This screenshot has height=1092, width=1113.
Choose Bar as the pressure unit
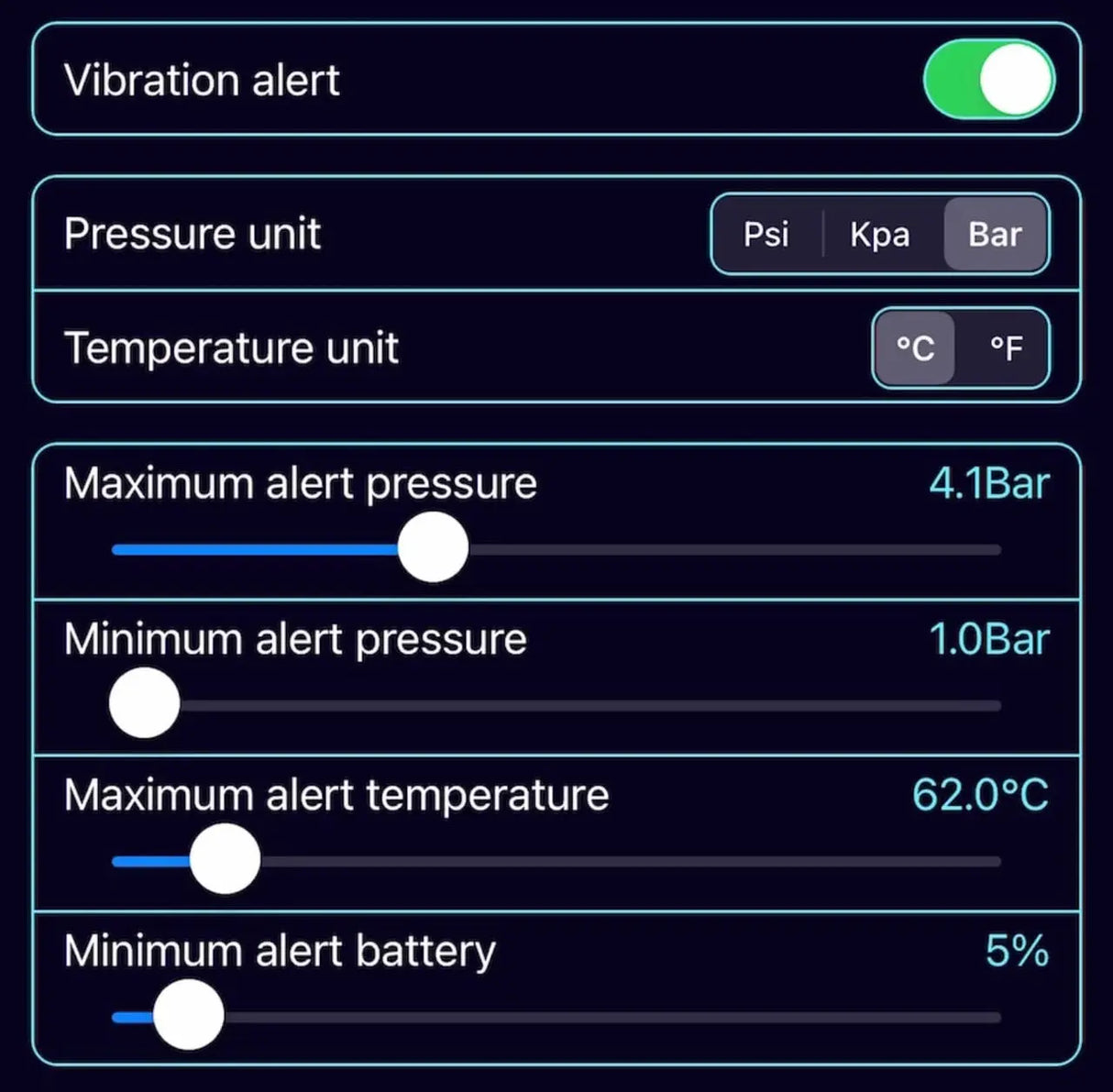tap(995, 235)
